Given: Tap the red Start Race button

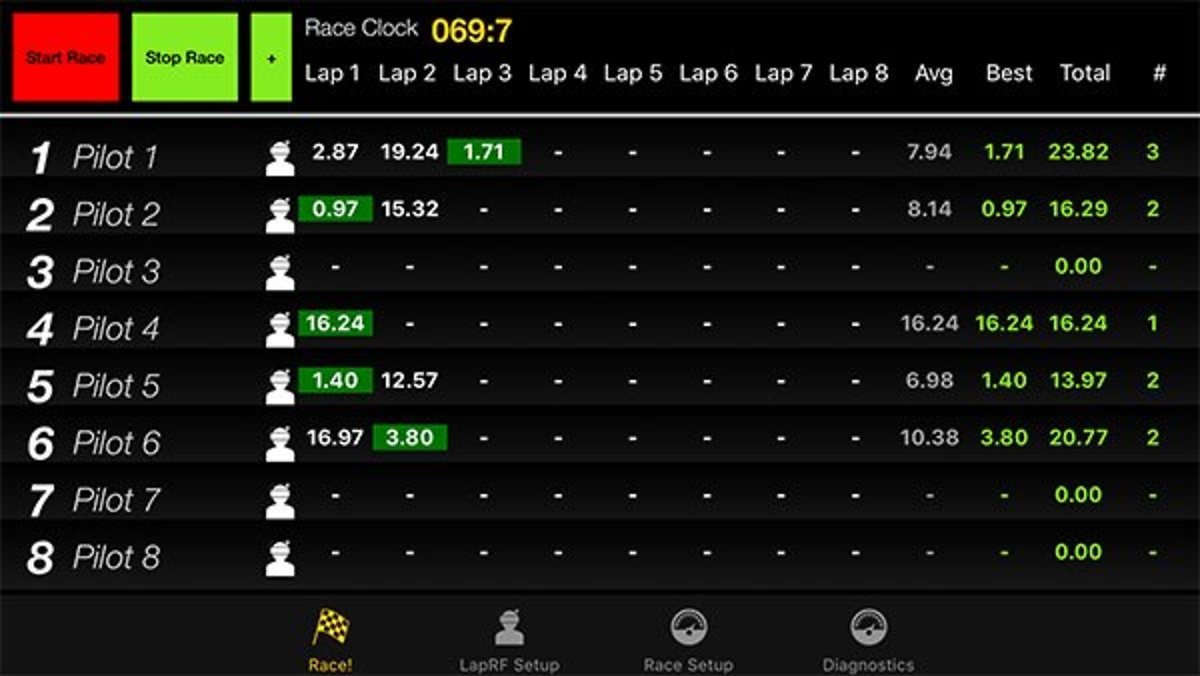Looking at the screenshot, I should (x=66, y=57).
